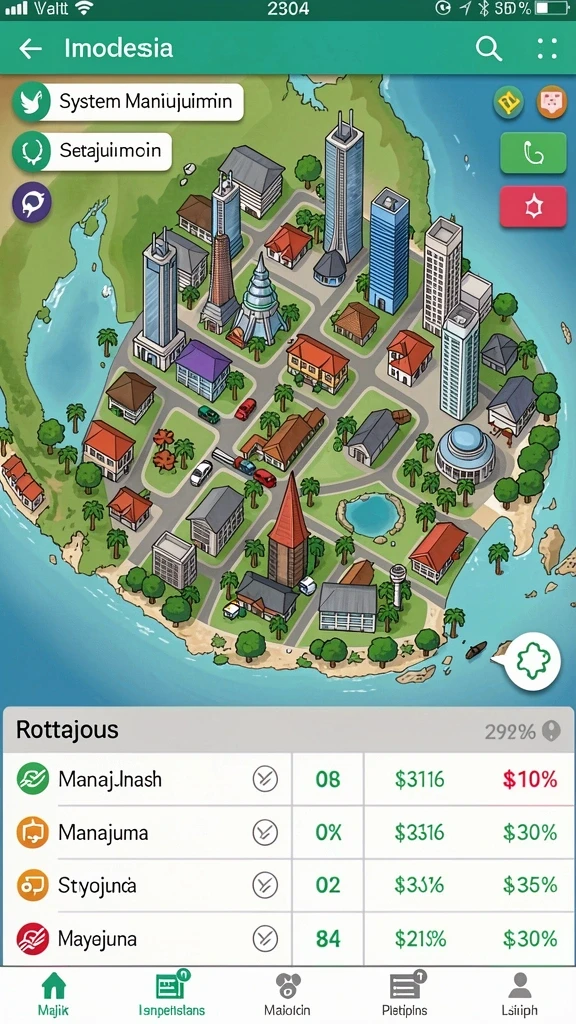Open search in the app bar
The height and width of the screenshot is (1024, 576).
point(488,48)
